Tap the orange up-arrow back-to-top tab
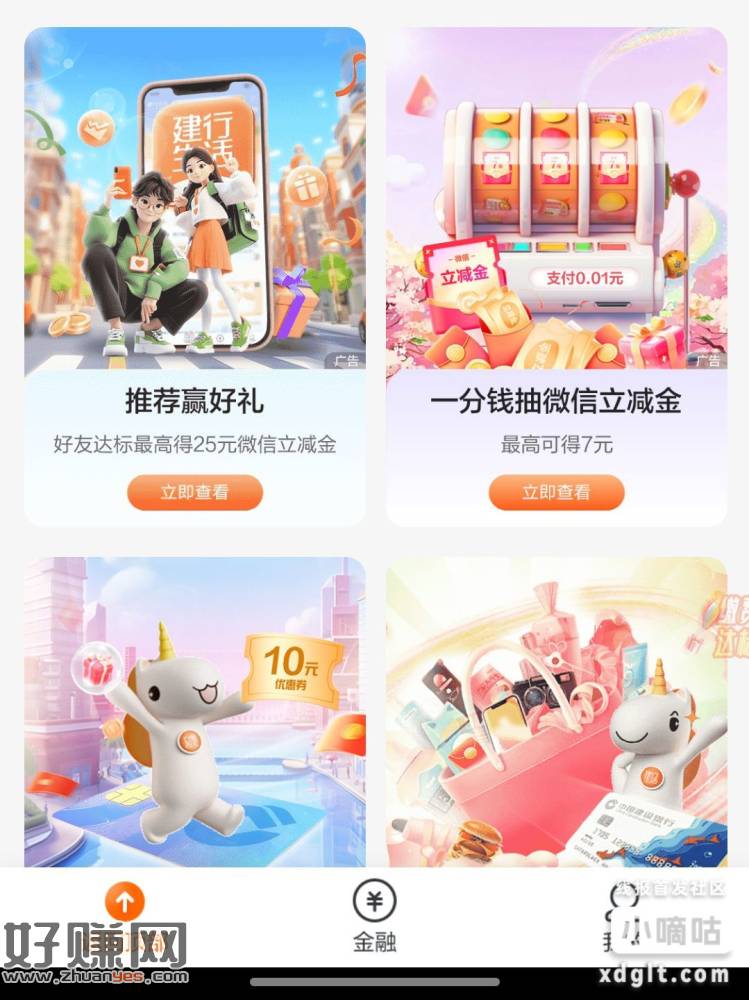The width and height of the screenshot is (749, 1000). click(x=124, y=904)
